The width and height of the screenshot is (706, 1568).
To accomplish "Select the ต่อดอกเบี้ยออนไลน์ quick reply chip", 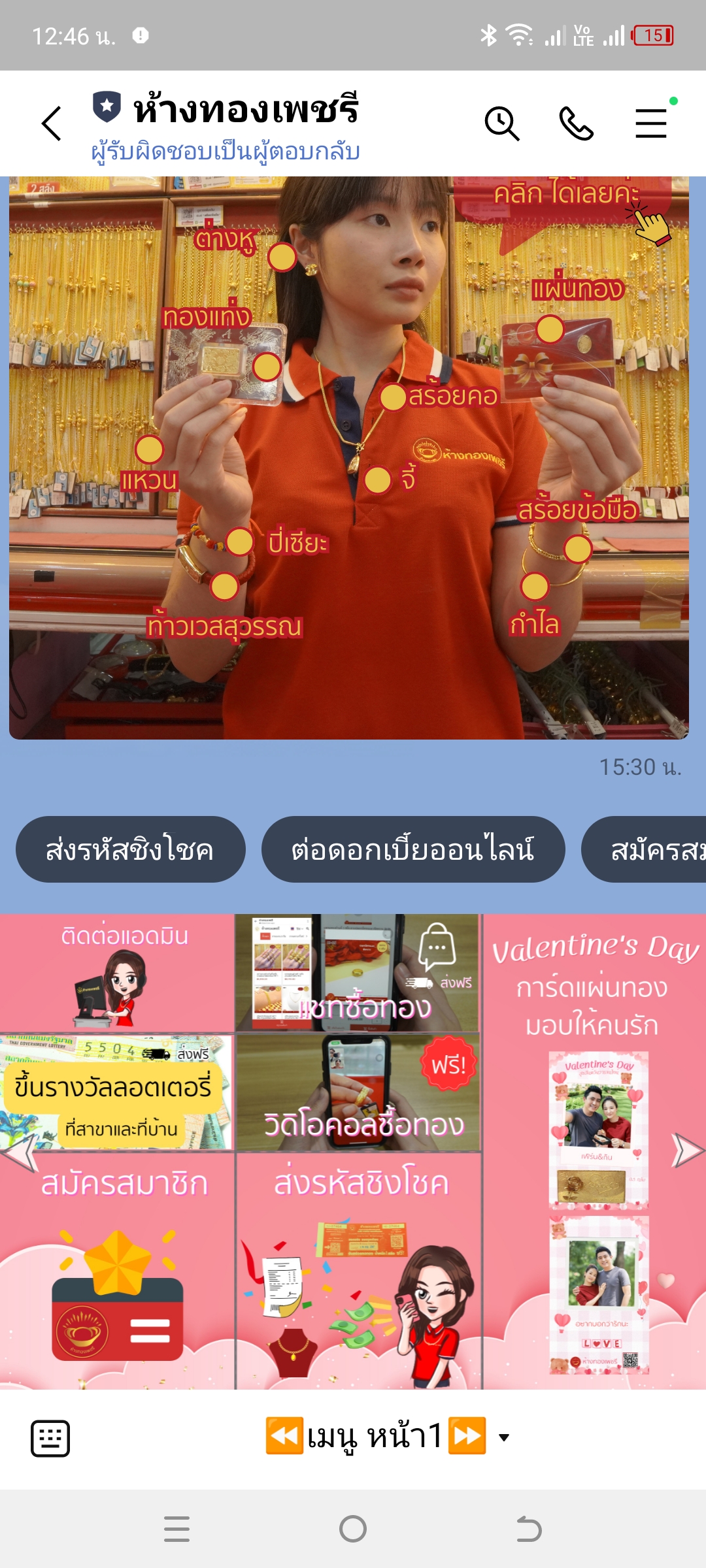I will point(412,849).
